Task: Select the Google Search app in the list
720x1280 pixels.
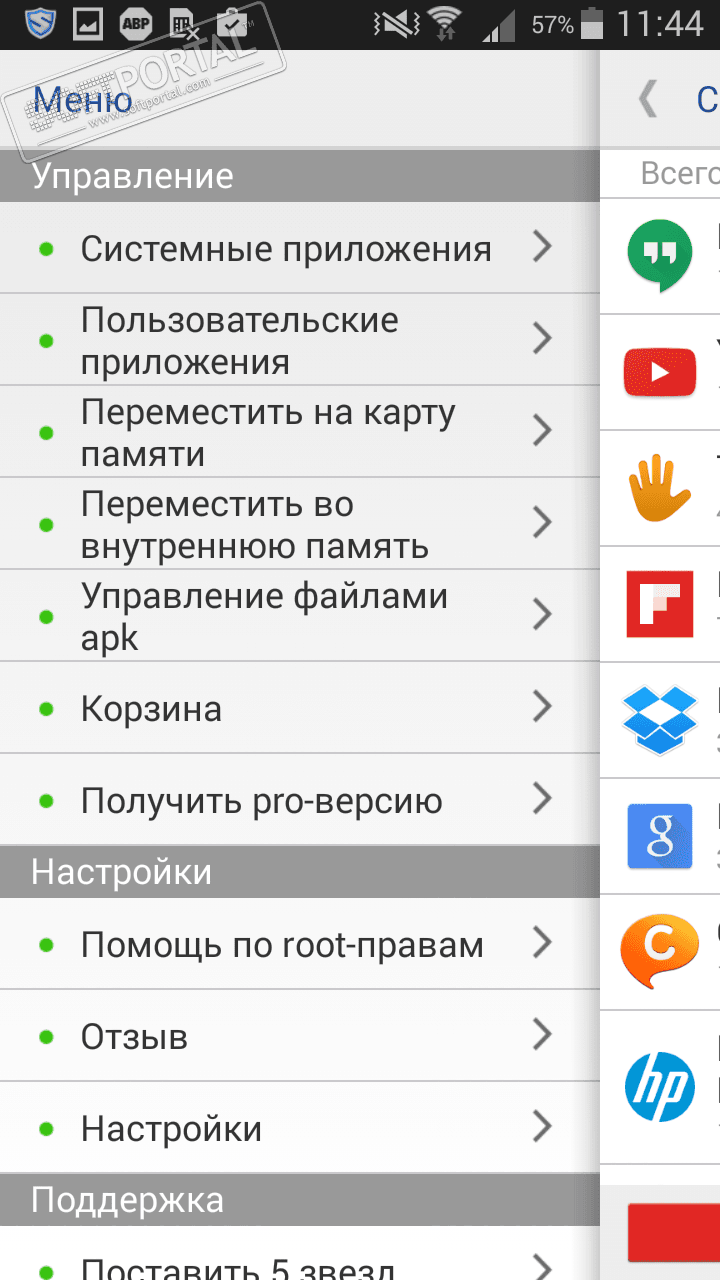Action: point(660,836)
